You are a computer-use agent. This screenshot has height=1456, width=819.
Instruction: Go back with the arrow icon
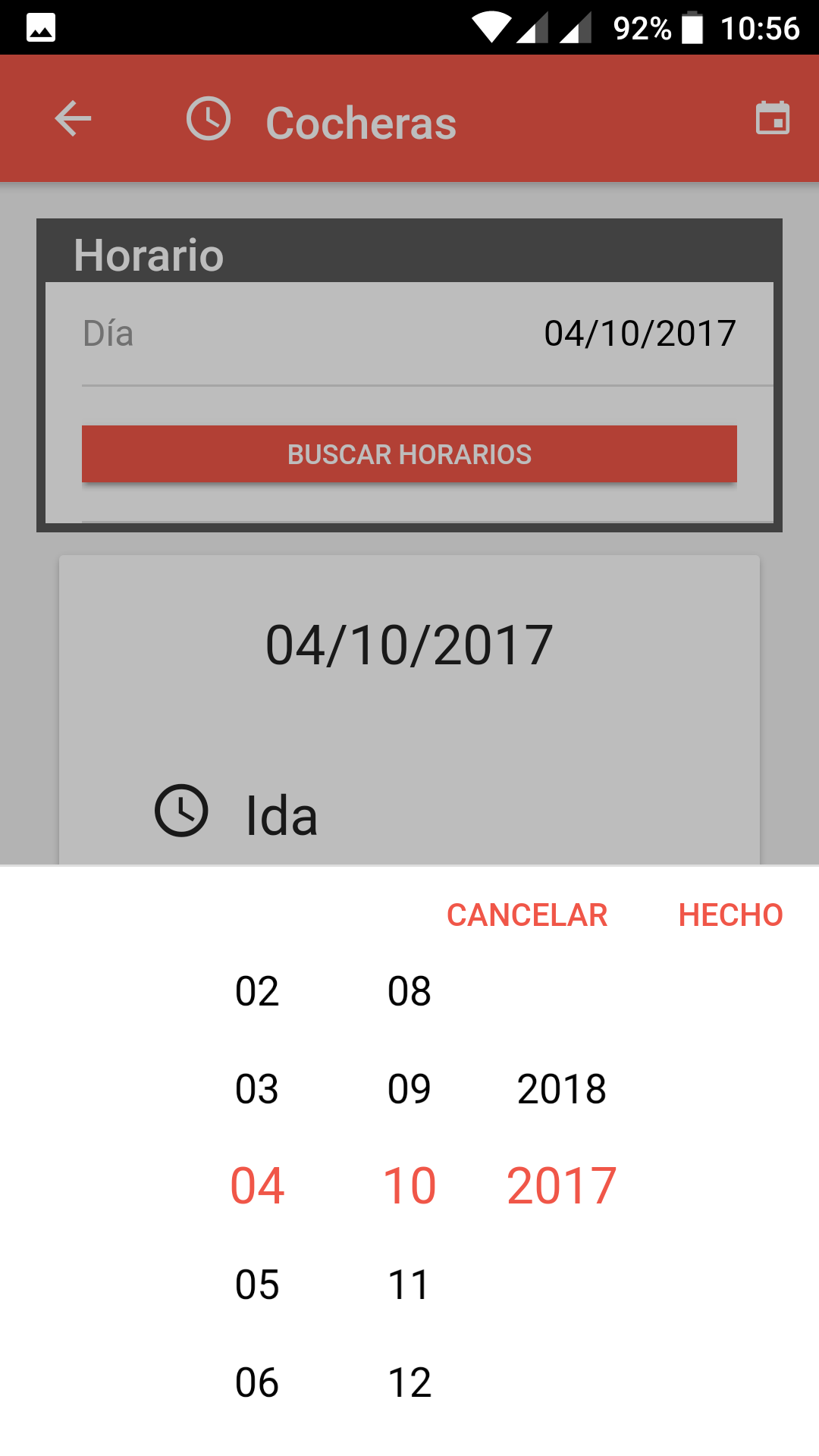pyautogui.click(x=73, y=118)
